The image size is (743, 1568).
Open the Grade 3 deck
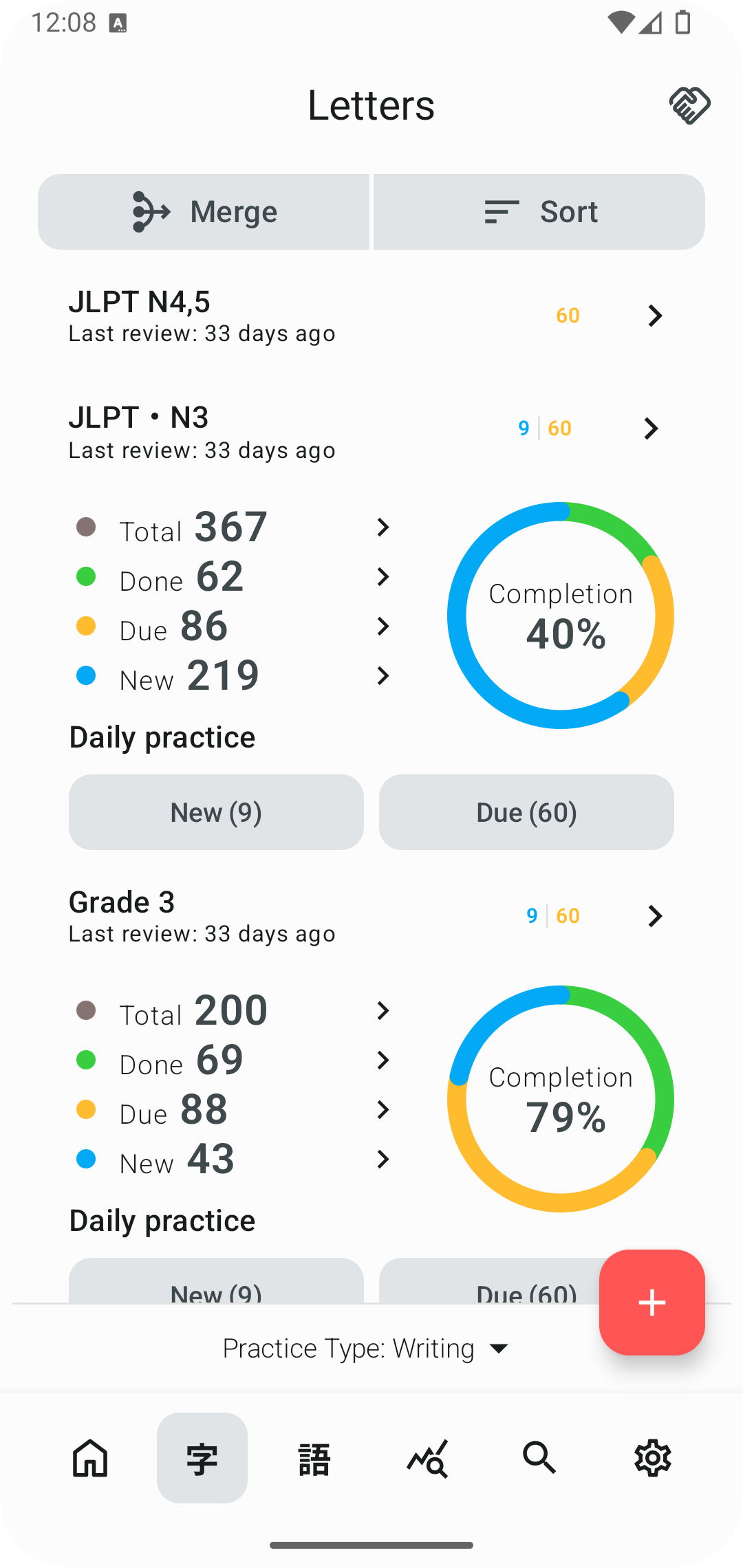(654, 916)
